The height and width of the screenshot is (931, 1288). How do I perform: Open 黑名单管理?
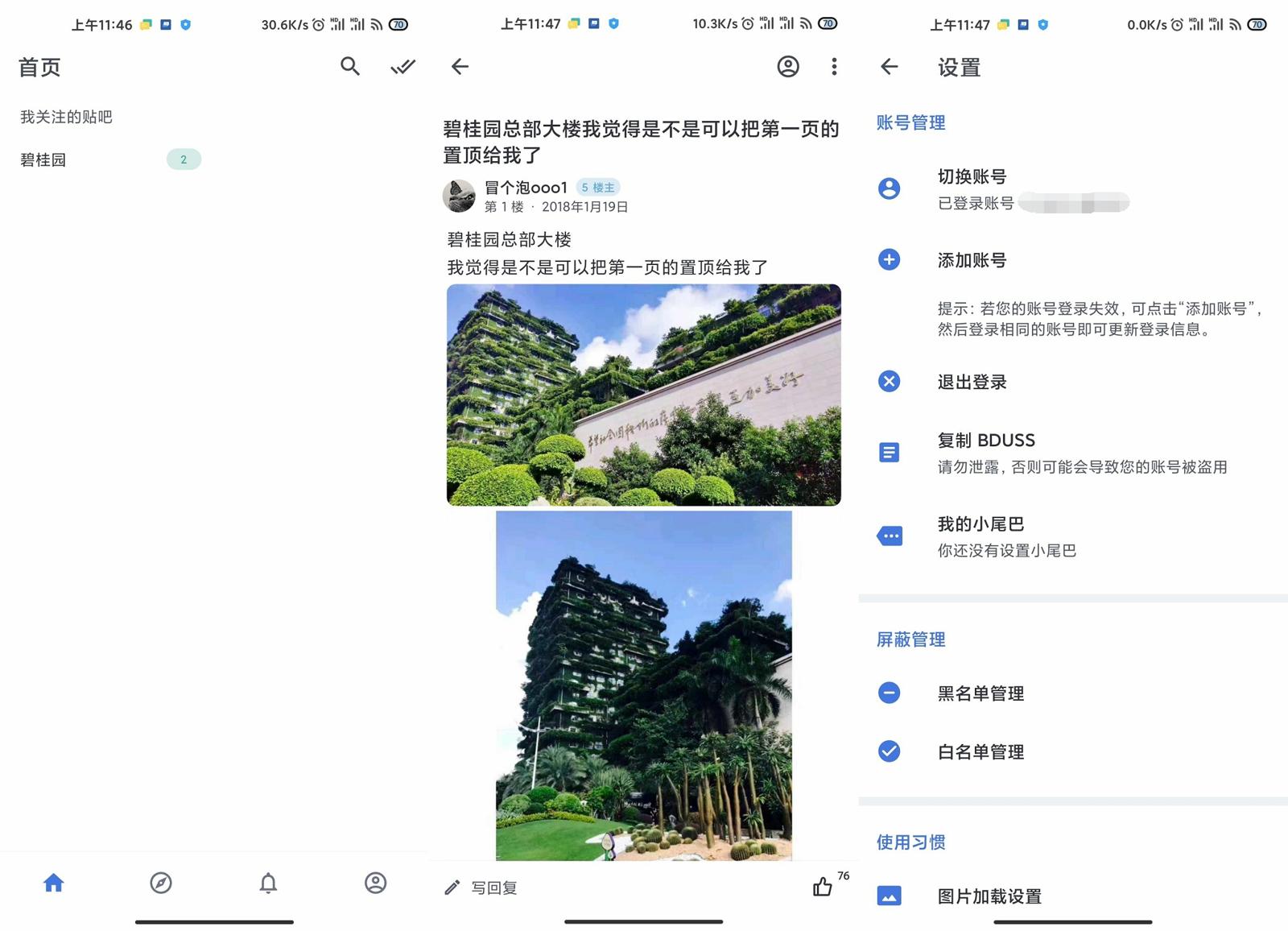click(x=980, y=693)
